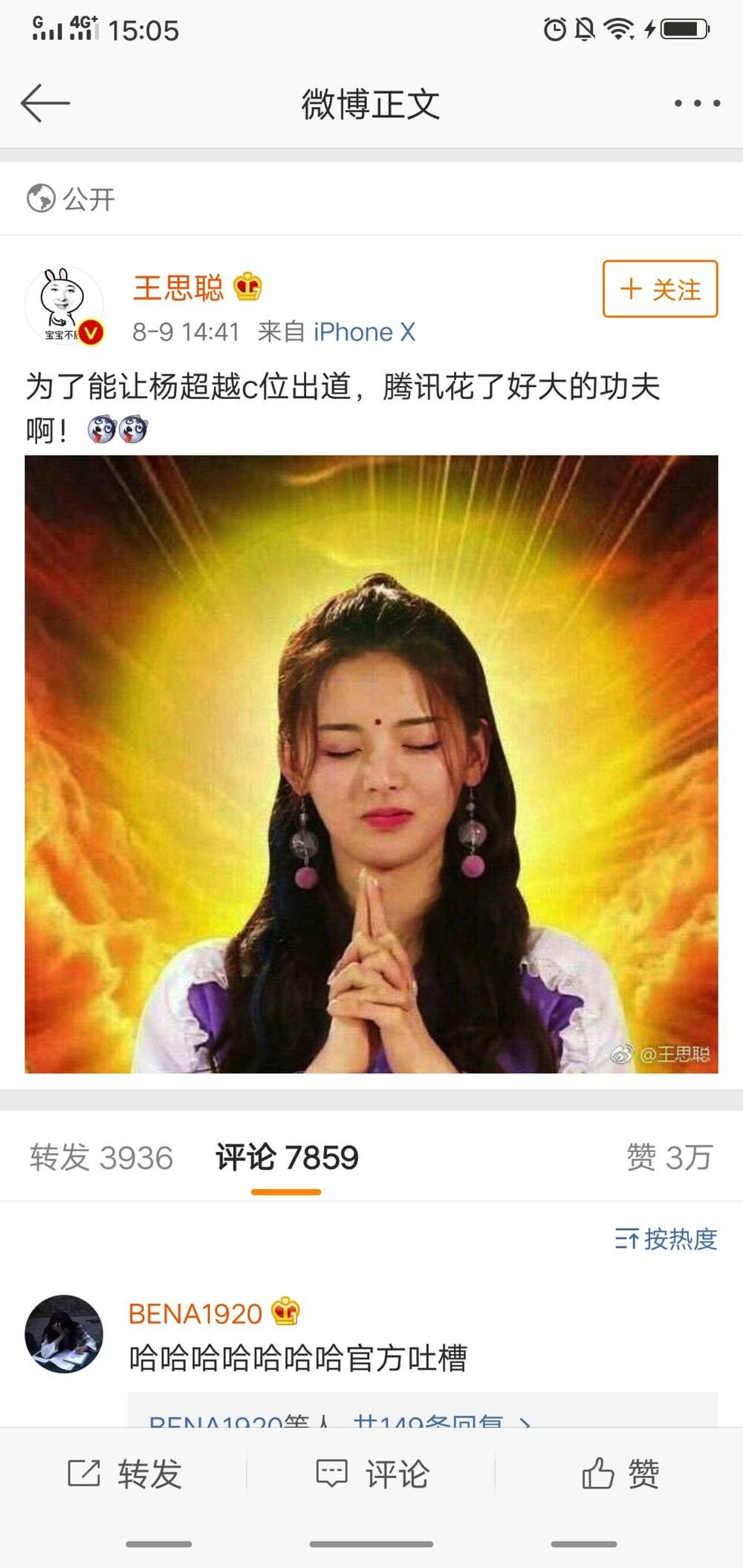Open the three-dot overflow menu
Screen dimensions: 743x1568
tap(696, 103)
